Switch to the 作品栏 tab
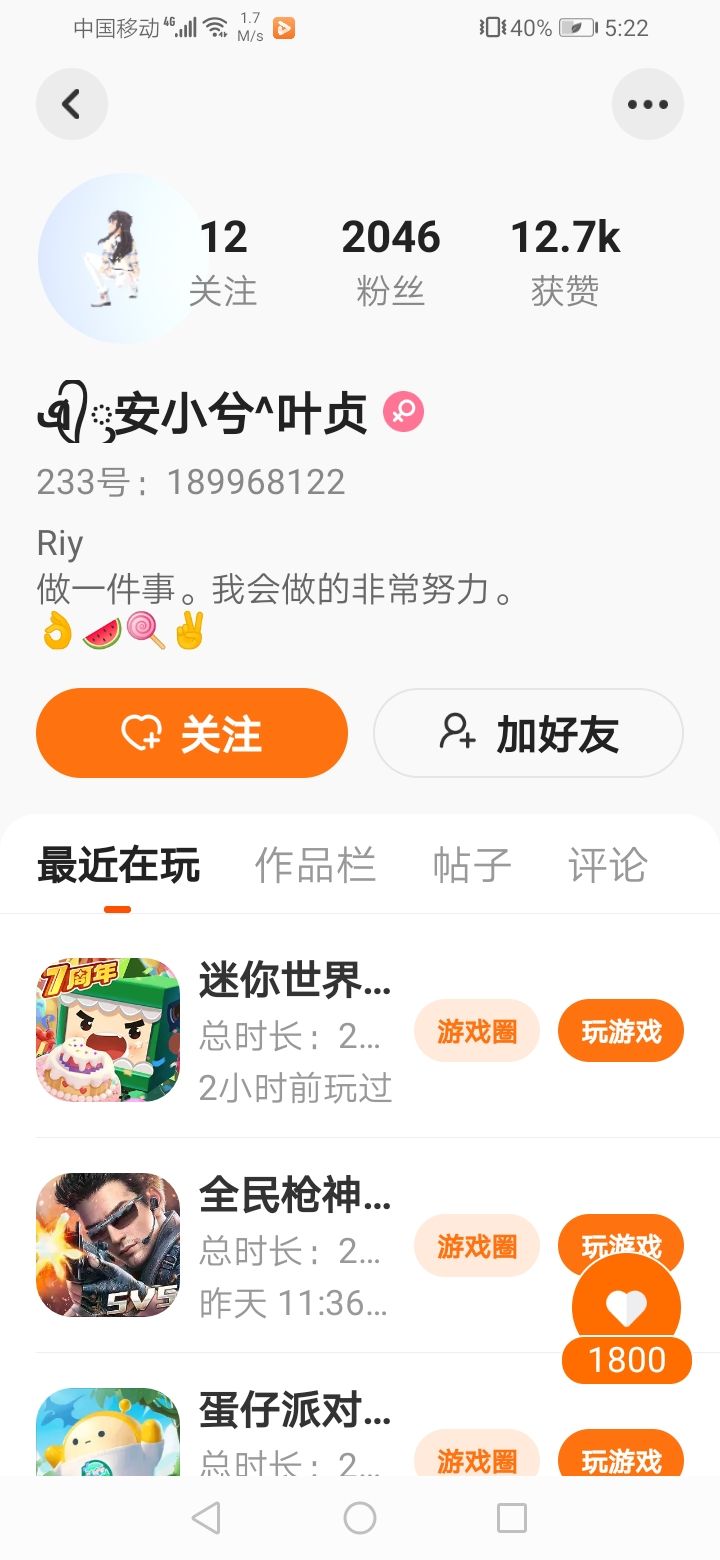The image size is (720, 1560). (x=315, y=865)
